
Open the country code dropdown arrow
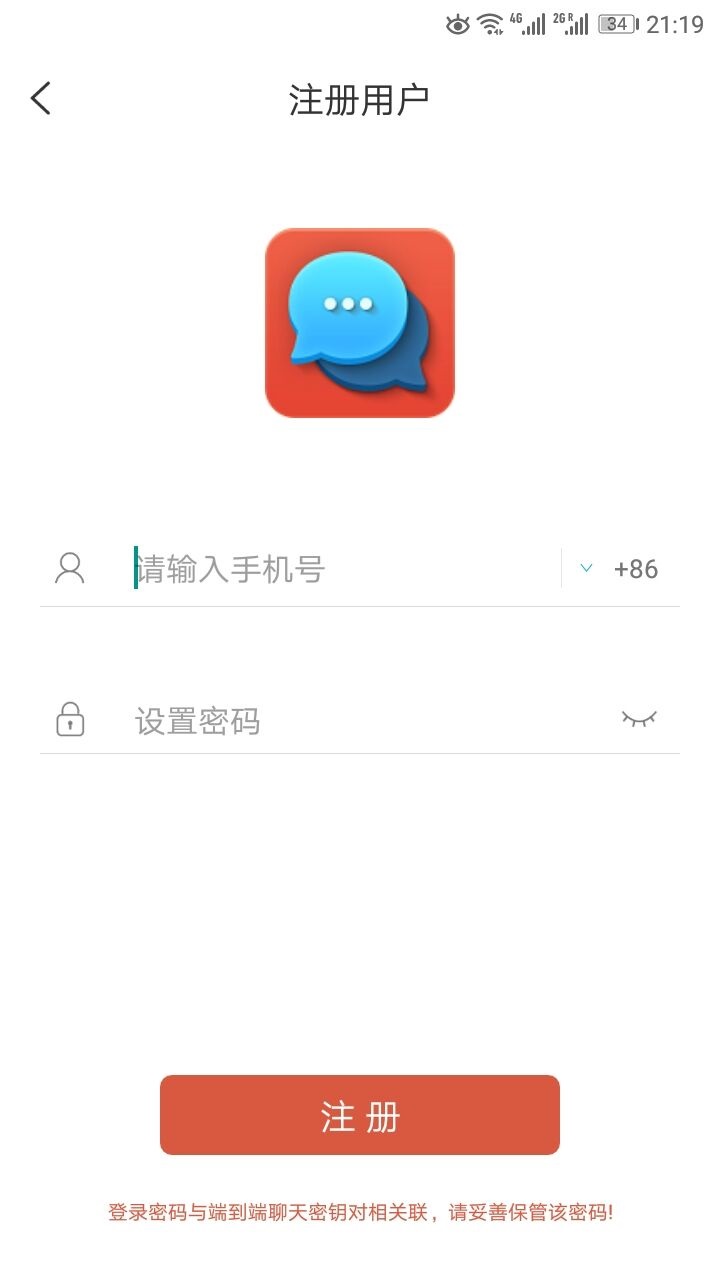(586, 567)
